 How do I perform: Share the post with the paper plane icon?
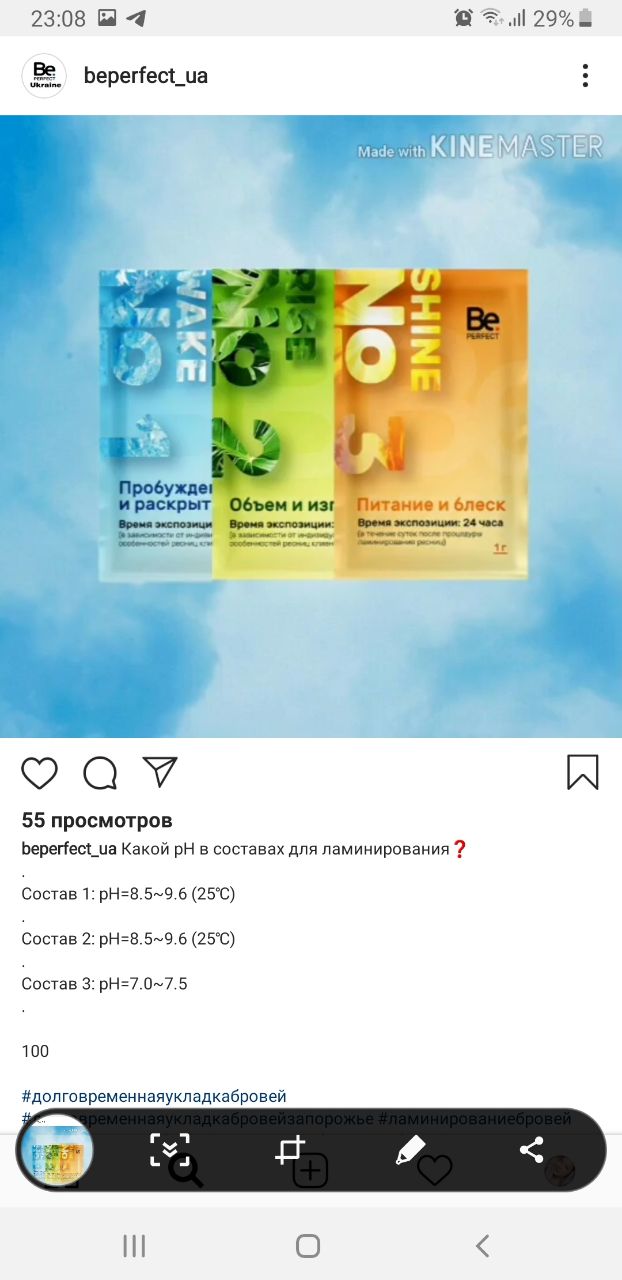(160, 771)
